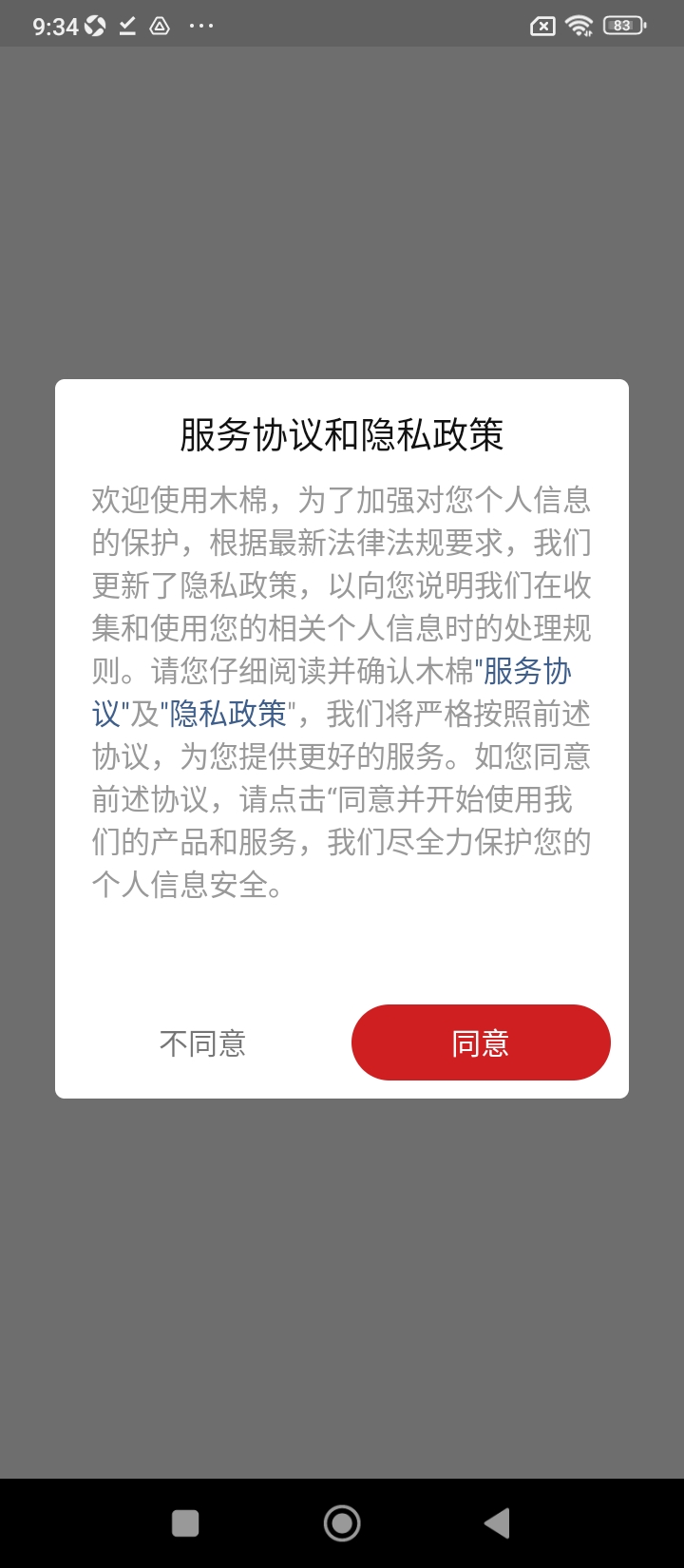Tap the system home button
684x1568 pixels.
[342, 1523]
